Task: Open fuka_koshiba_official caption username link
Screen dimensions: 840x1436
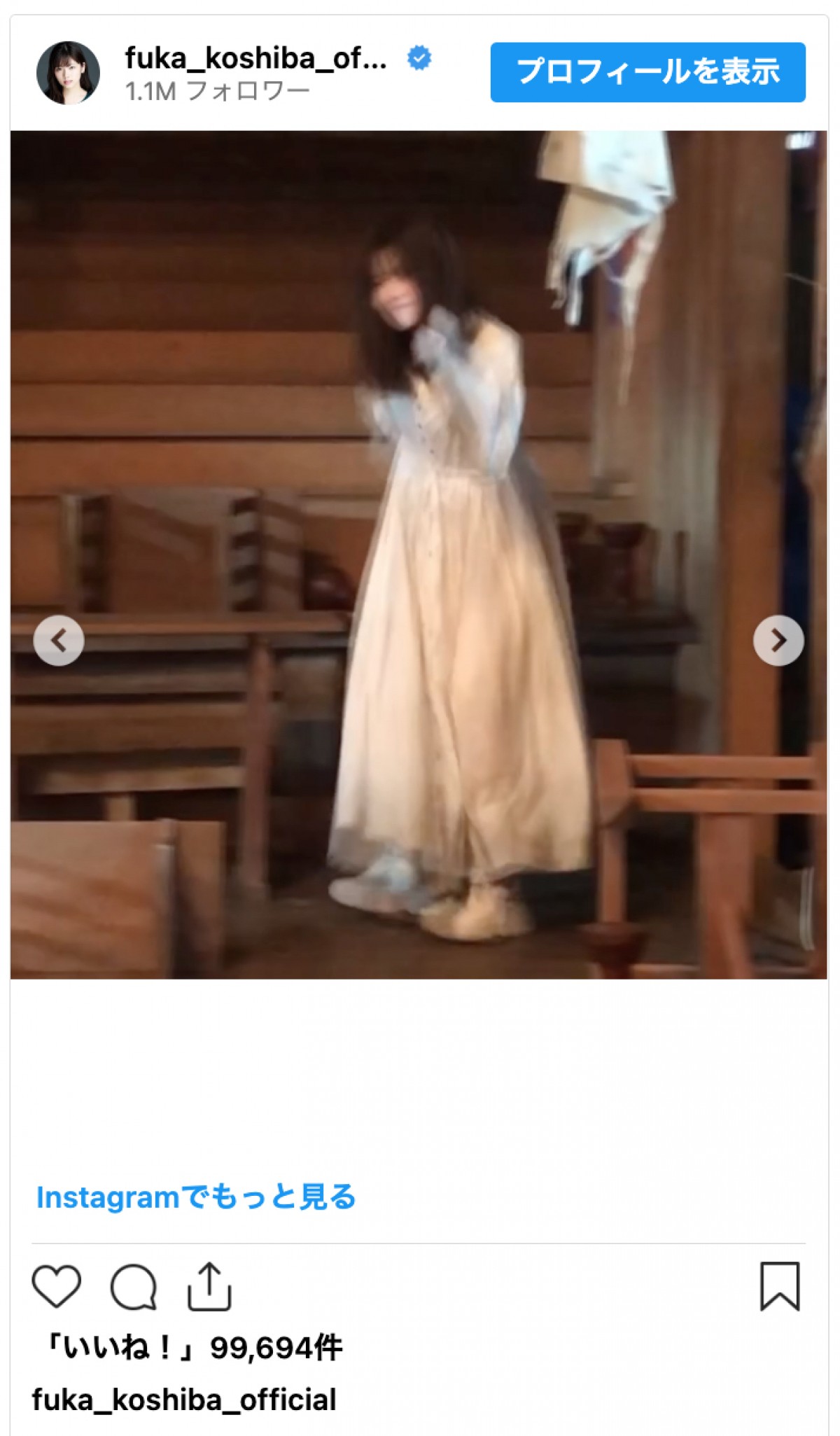Action: [x=184, y=1399]
